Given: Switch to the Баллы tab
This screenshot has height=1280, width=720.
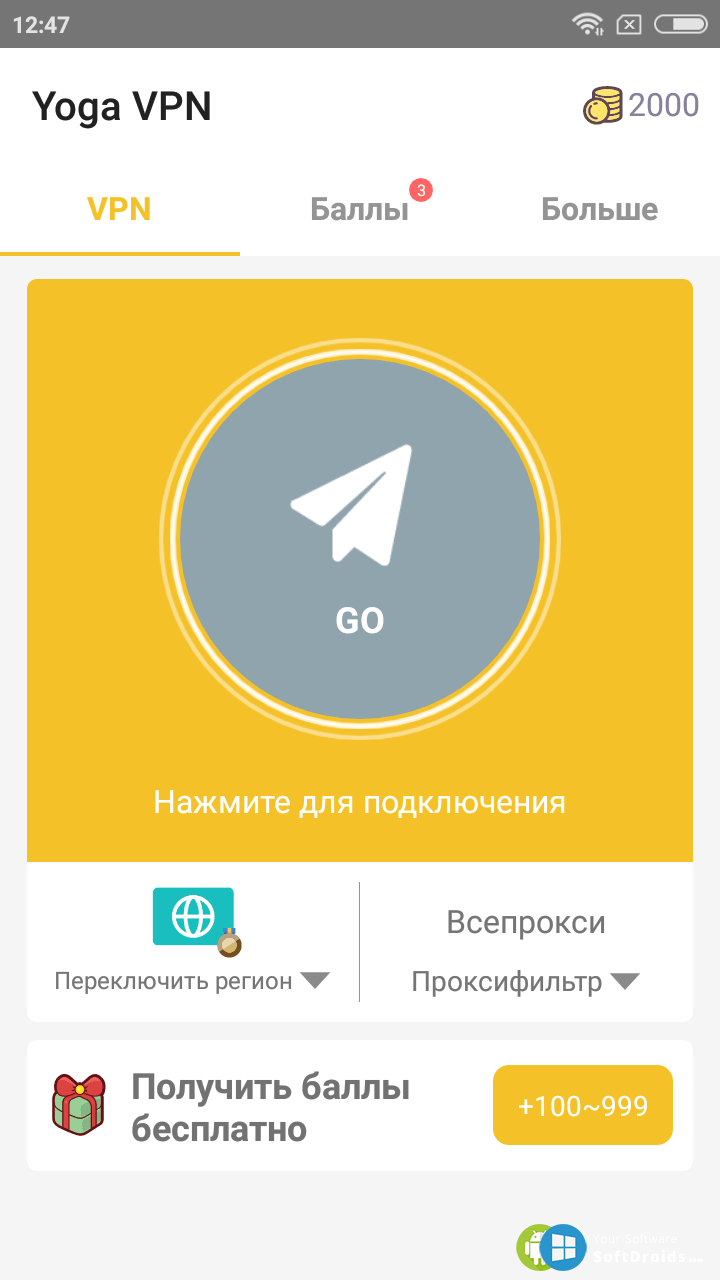Looking at the screenshot, I should [x=360, y=208].
